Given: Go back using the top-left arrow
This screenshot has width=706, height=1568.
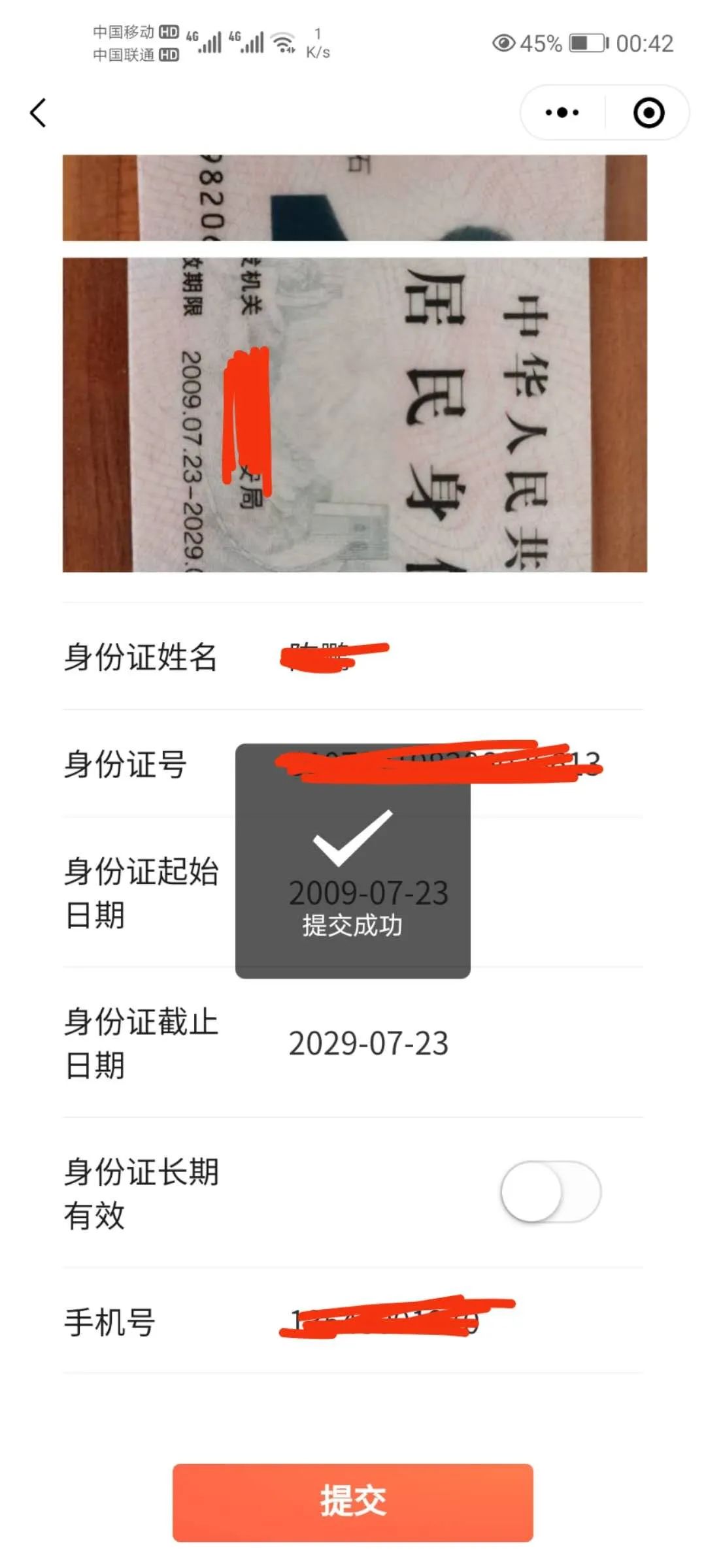Looking at the screenshot, I should [x=38, y=112].
